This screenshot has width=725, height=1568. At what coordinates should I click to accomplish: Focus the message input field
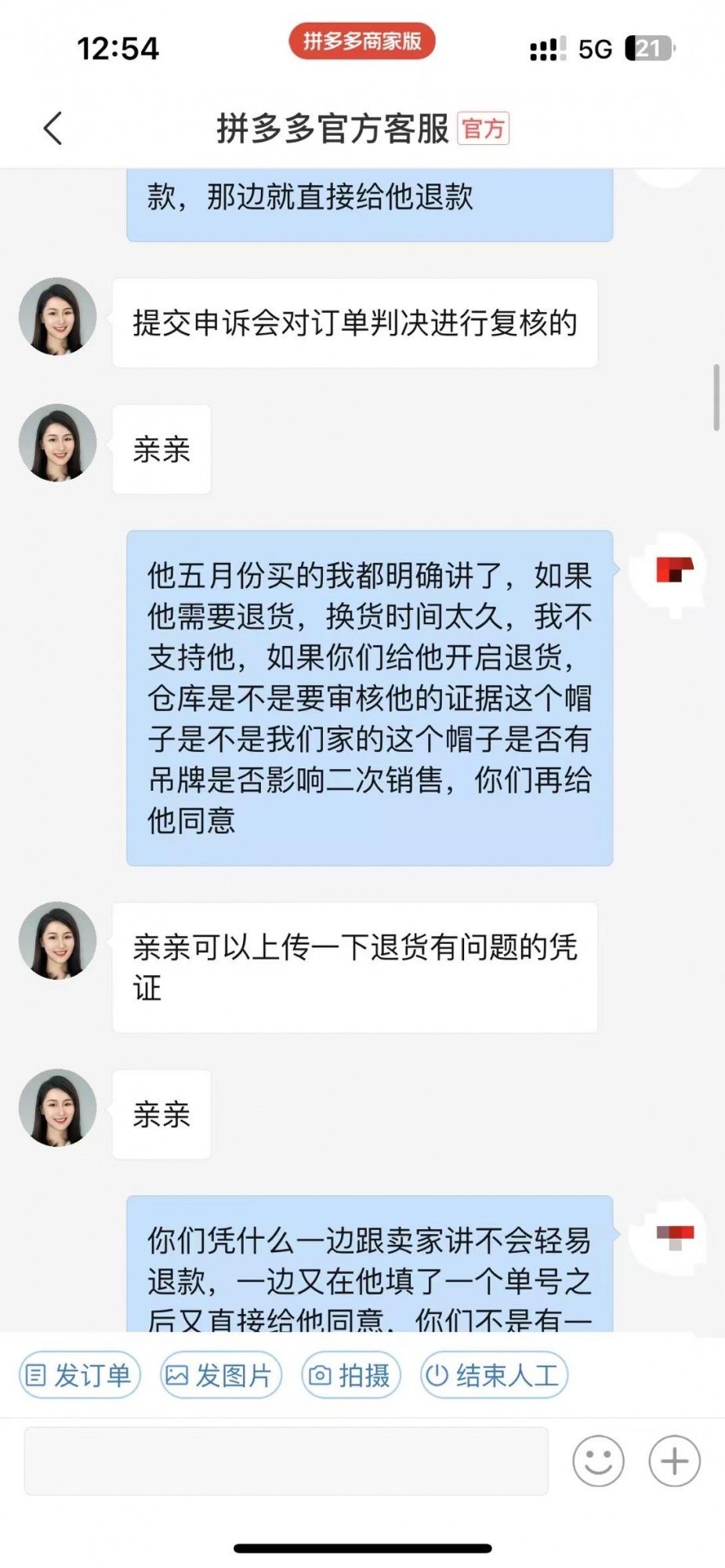pyautogui.click(x=285, y=1461)
